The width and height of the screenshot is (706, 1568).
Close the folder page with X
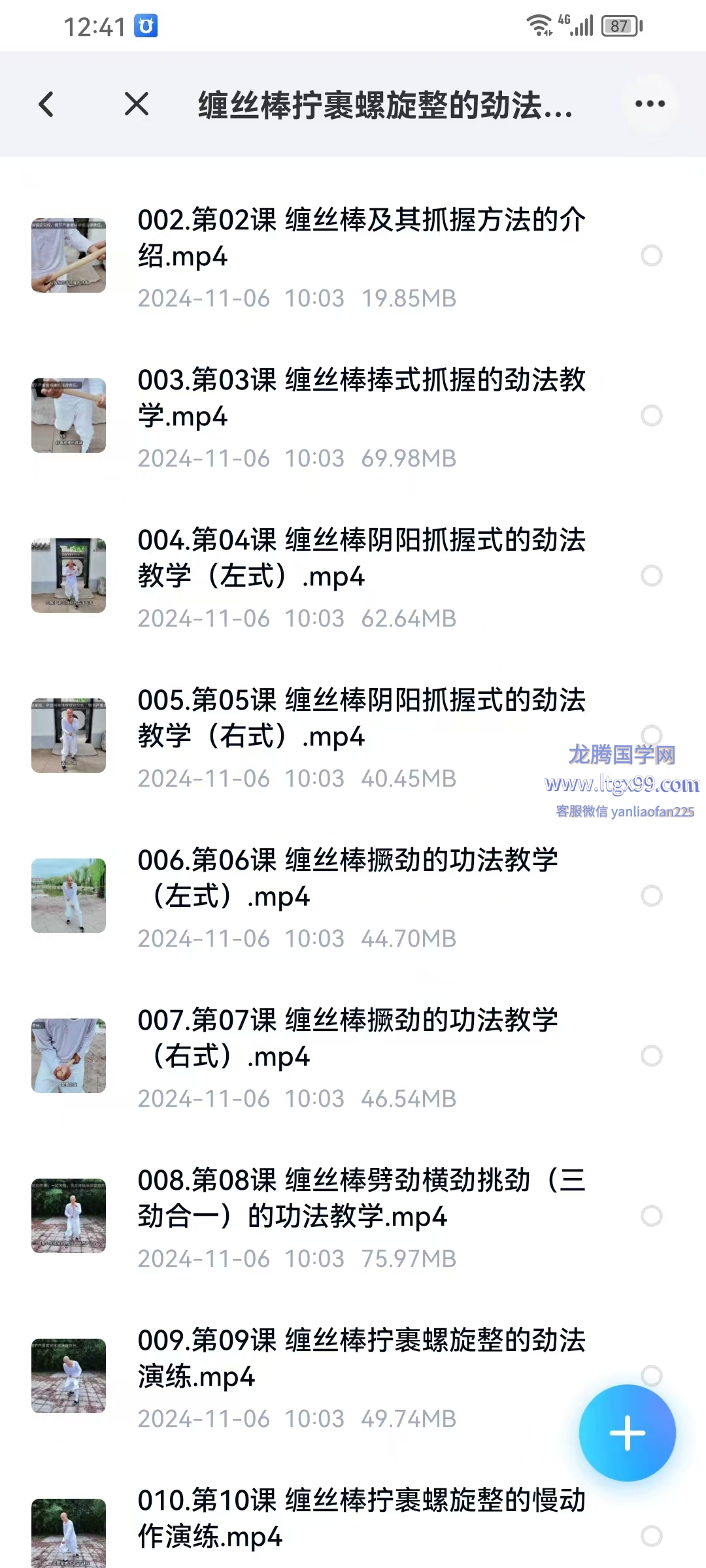(x=136, y=105)
